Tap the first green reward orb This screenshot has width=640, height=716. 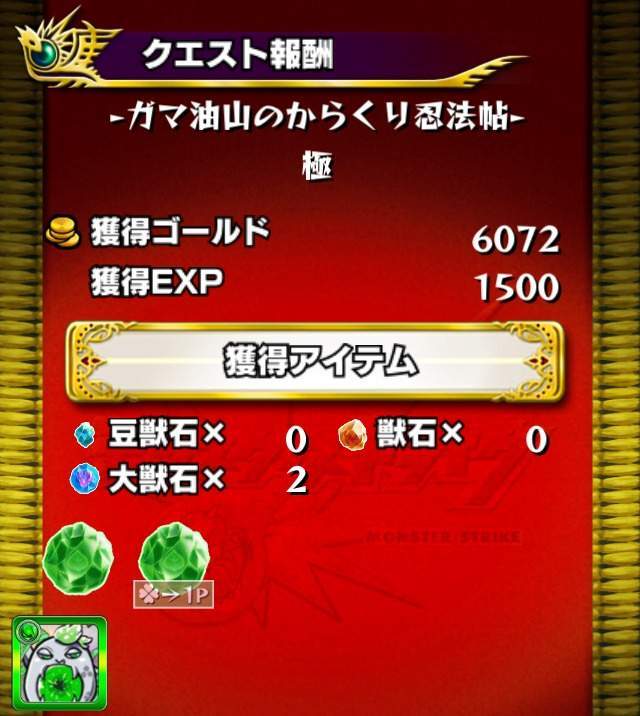(x=78, y=557)
